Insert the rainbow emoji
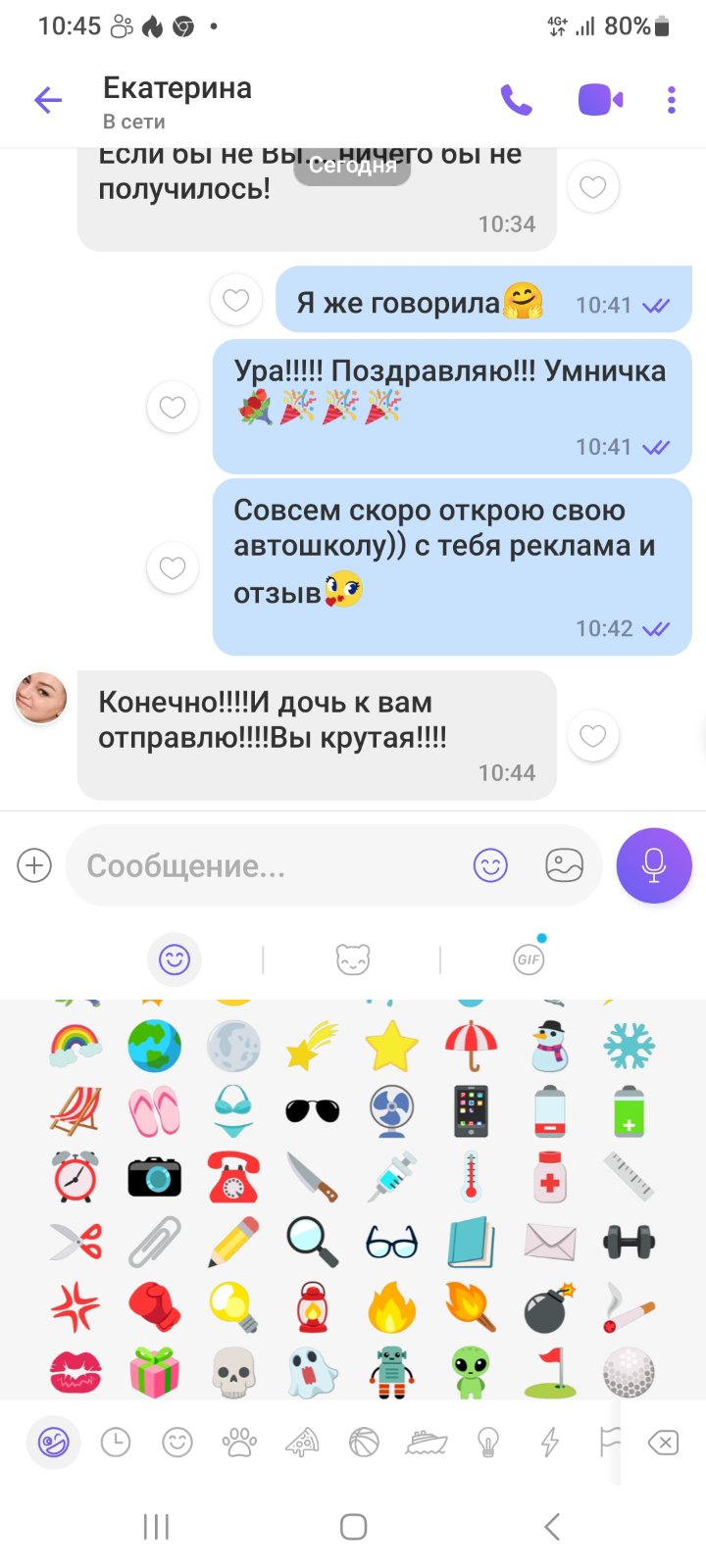 76,1046
